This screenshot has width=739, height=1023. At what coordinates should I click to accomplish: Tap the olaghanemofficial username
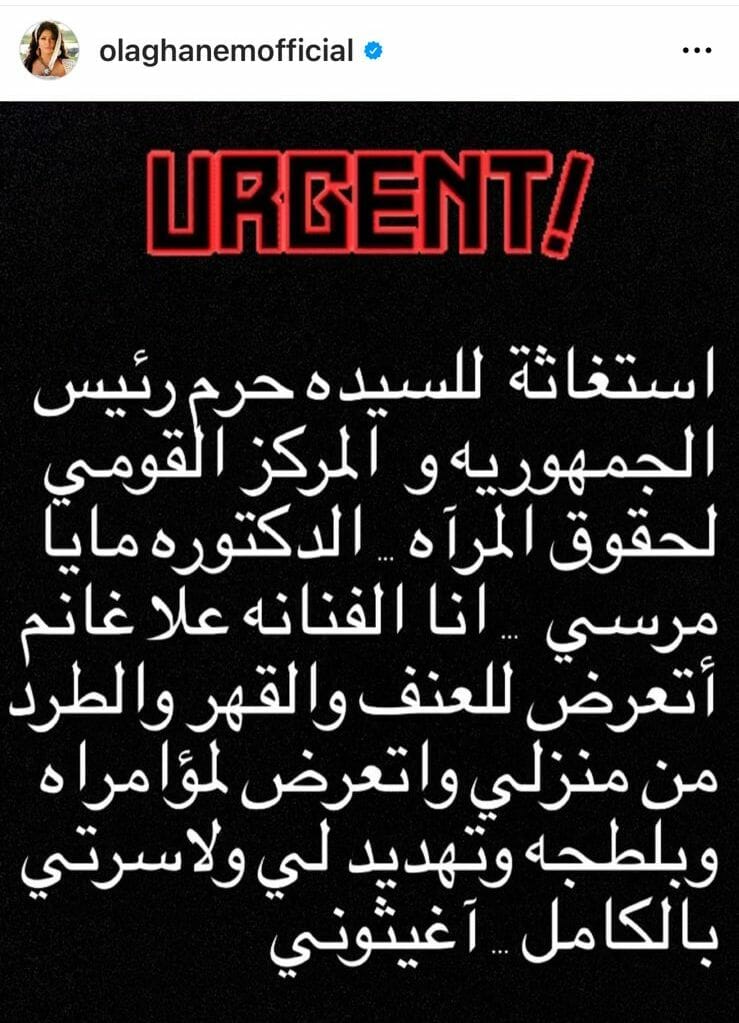[x=226, y=51]
